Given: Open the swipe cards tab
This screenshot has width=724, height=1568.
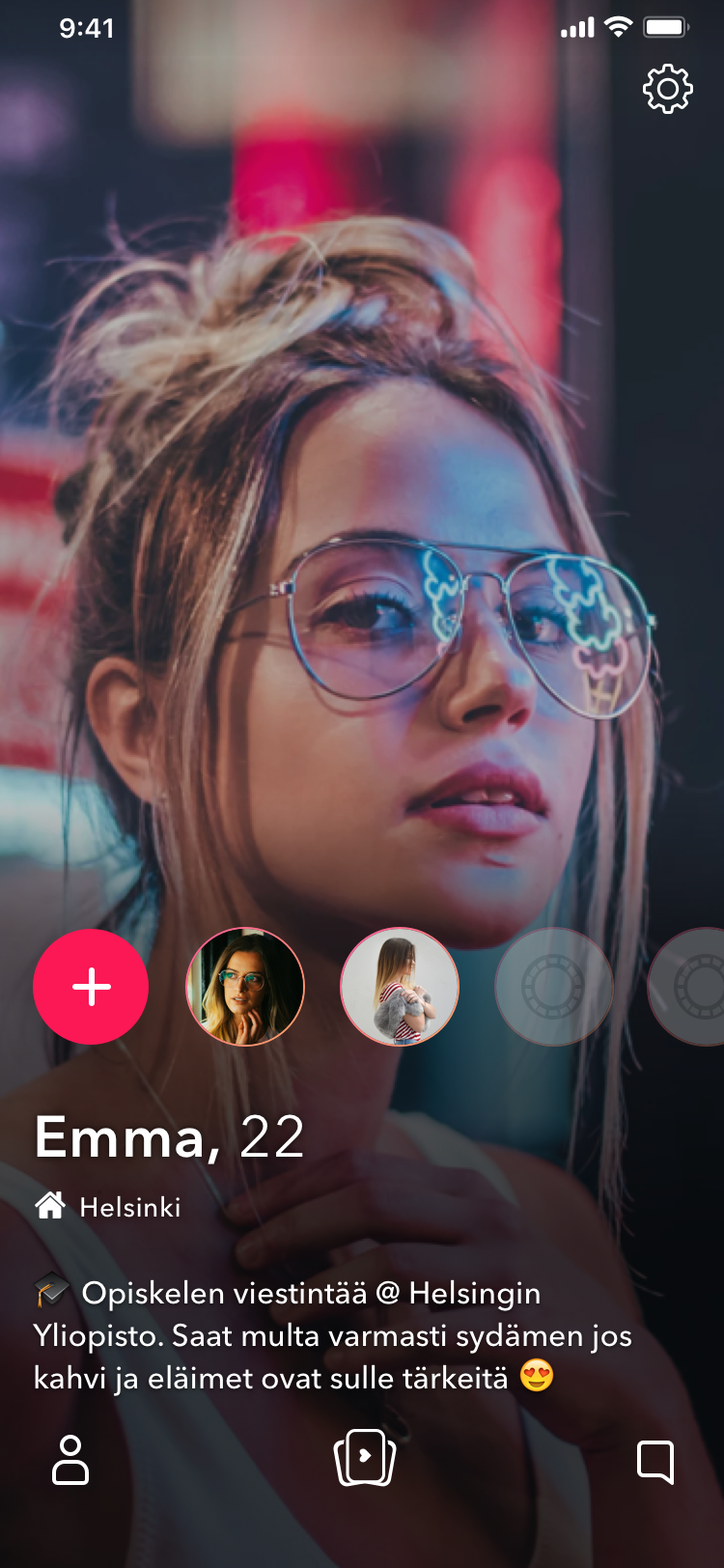Looking at the screenshot, I should coord(364,1458).
